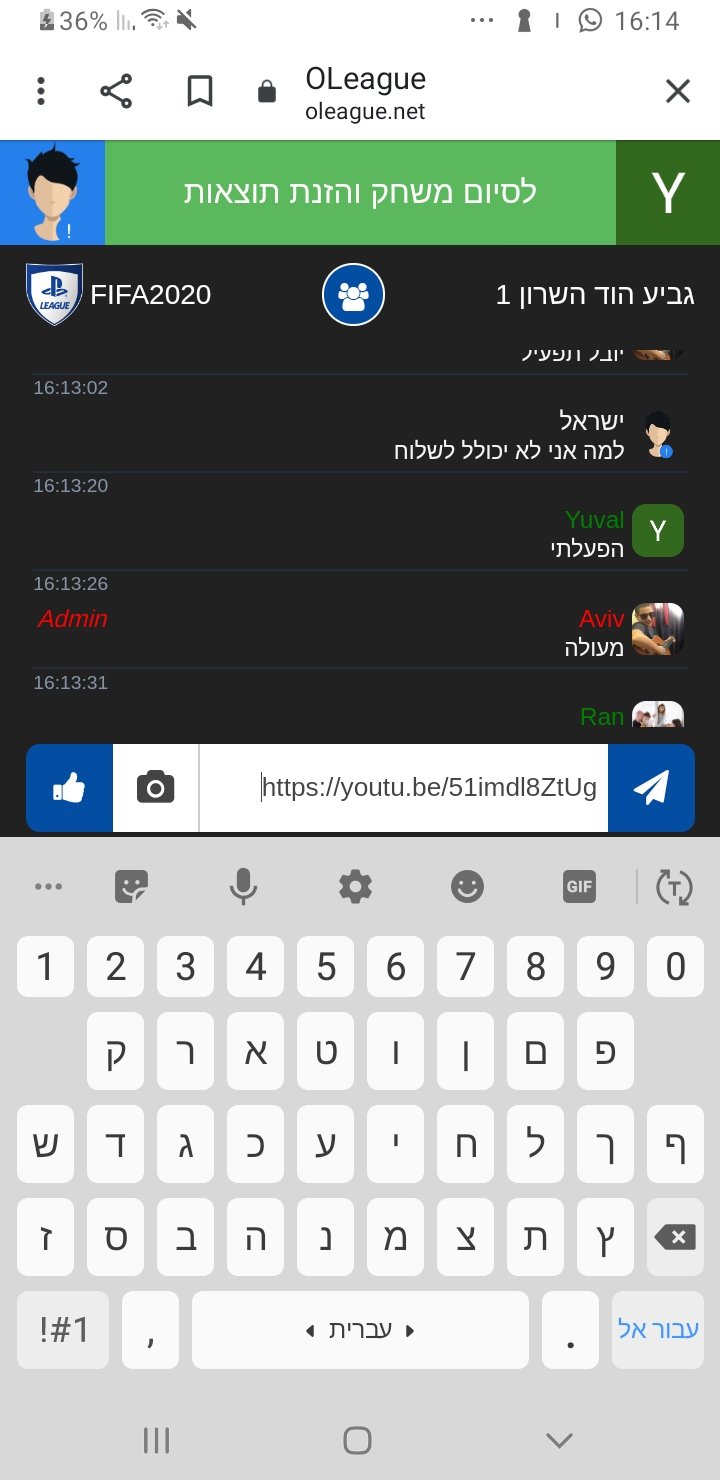Switch keyboard to symbols with !#1

[x=63, y=1330]
